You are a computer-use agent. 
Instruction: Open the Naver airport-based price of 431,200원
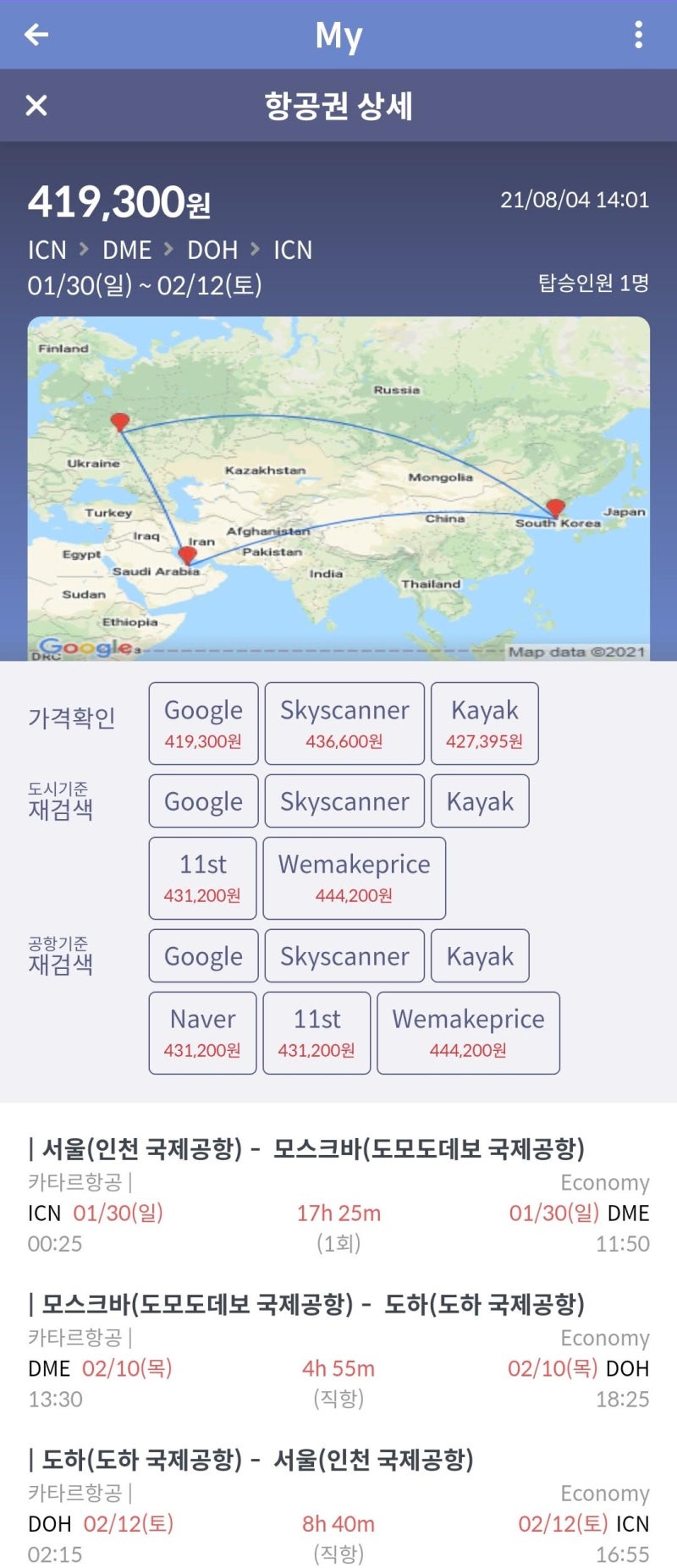(x=201, y=1032)
